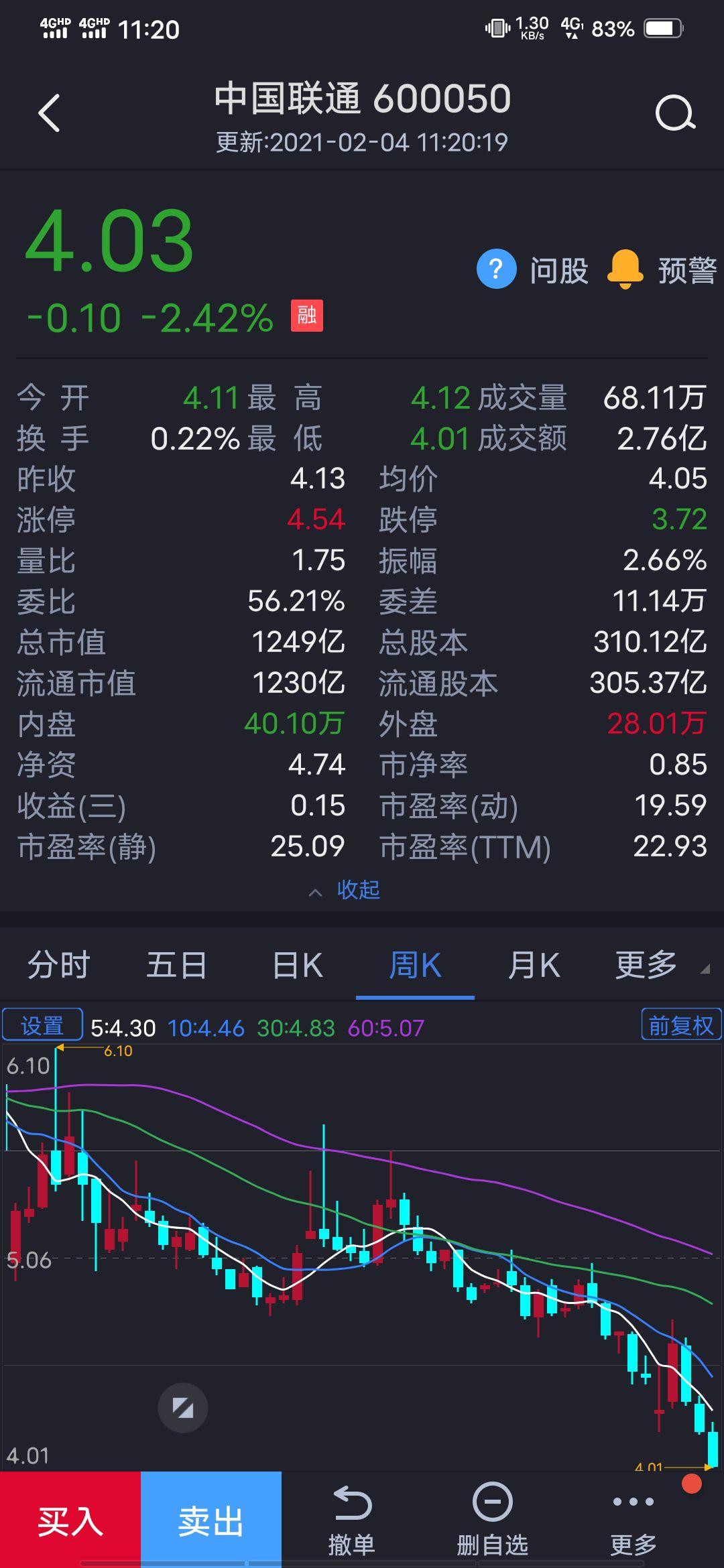Collapse the stock details with 收起
This screenshot has width=724, height=1568.
356,891
